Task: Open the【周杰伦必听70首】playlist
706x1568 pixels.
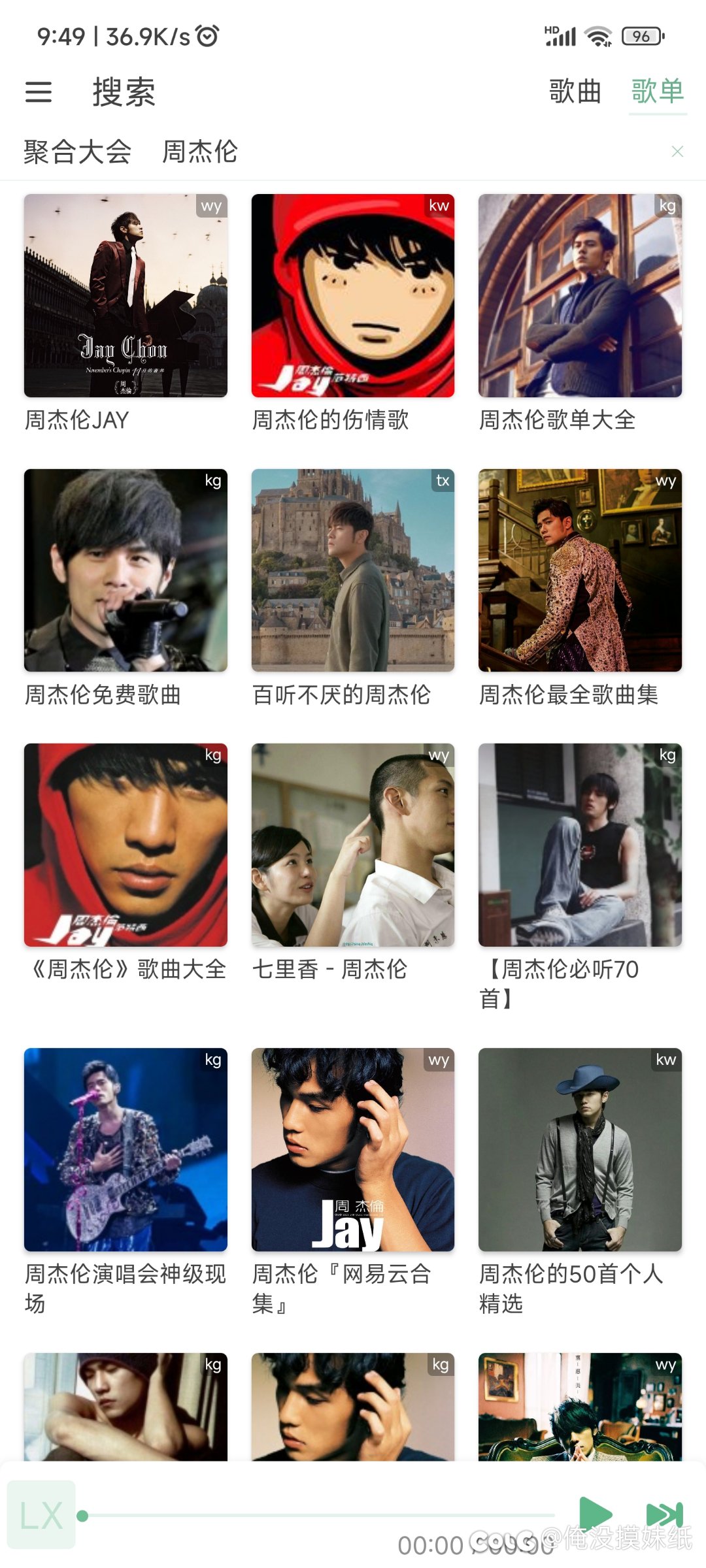Action: click(x=580, y=845)
